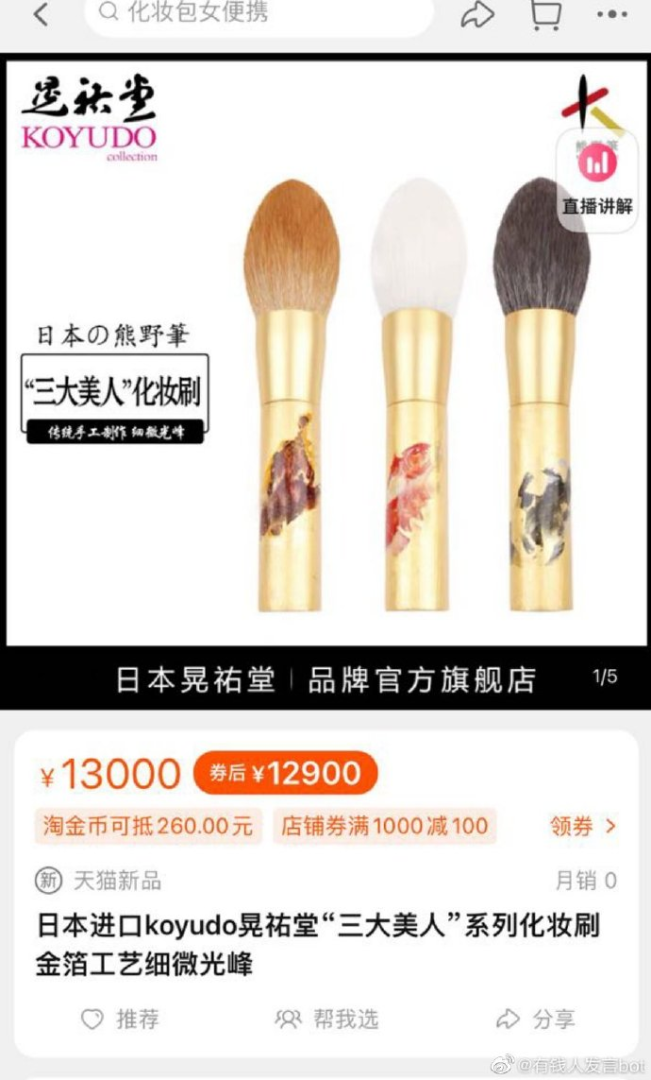Tap the 店铺券满1000减100 coupon tag
This screenshot has width=651, height=1080.
tap(385, 826)
